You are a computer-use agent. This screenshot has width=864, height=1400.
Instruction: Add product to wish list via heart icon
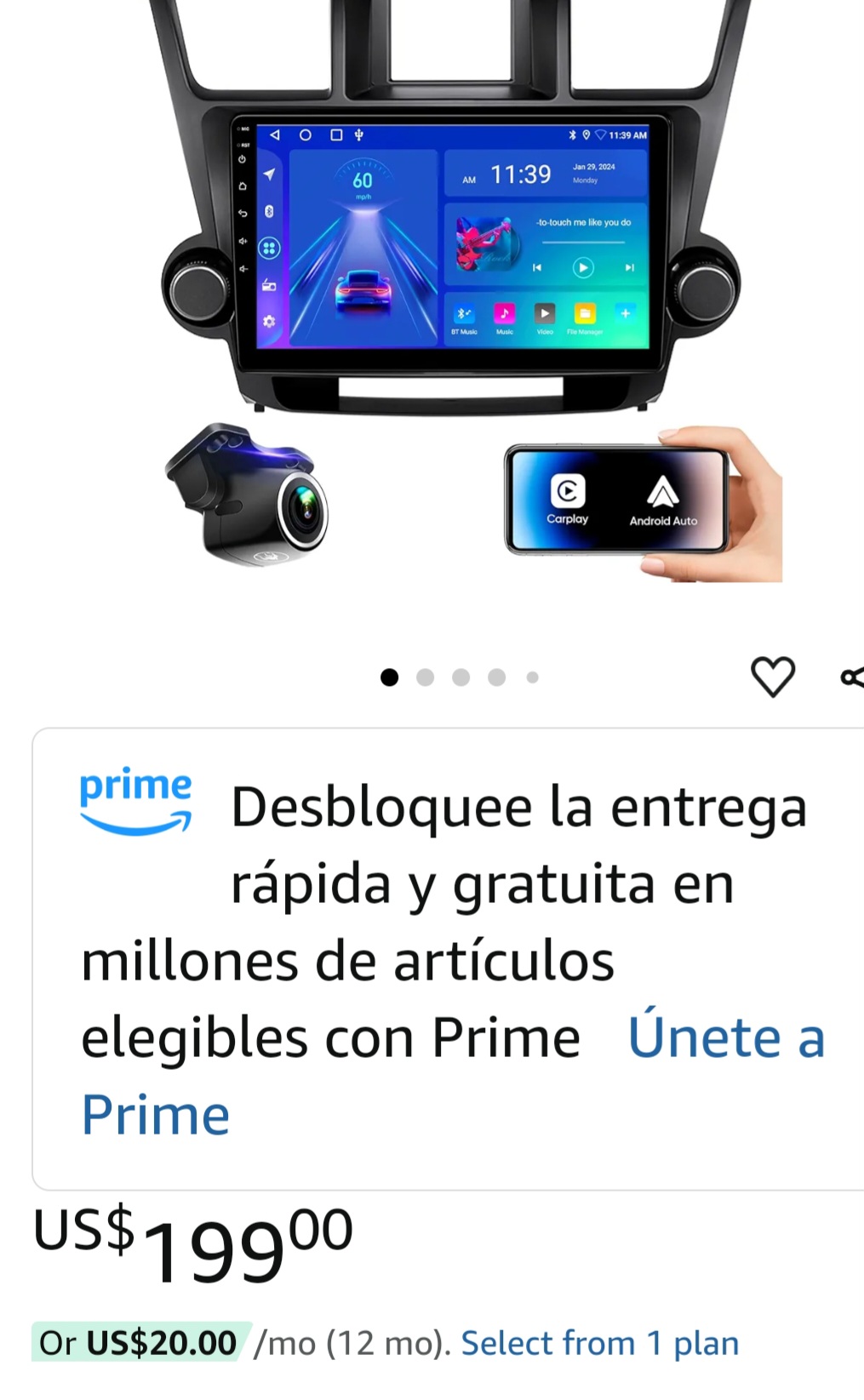tap(773, 677)
